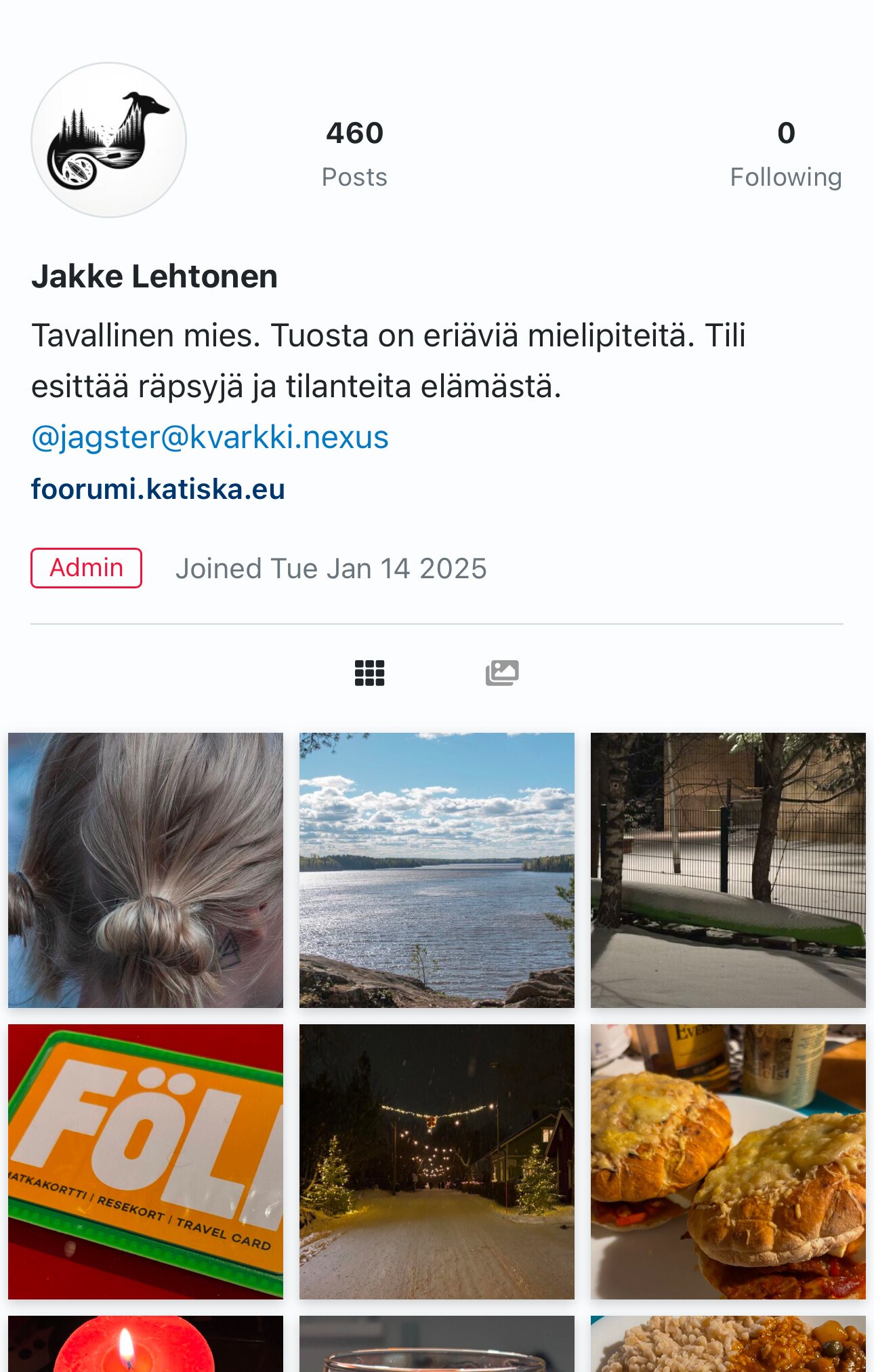Screen dimensions: 874x1372
Task: Open the sunny lake view post
Action: 437,870
